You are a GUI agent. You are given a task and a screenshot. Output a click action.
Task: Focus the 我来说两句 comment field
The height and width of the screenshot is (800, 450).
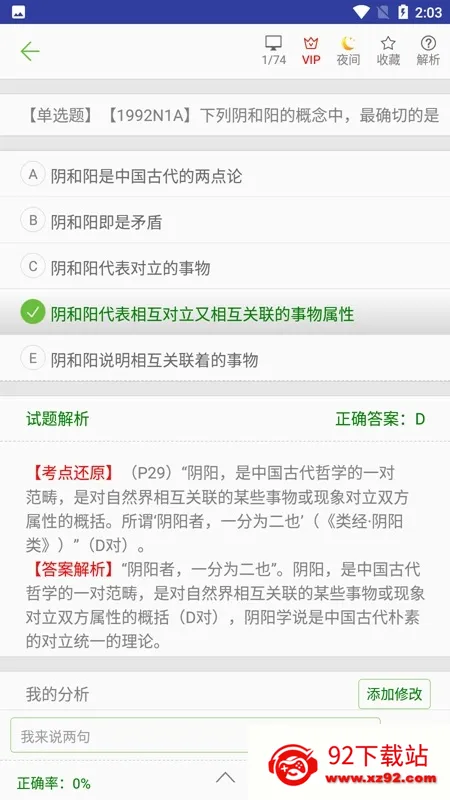(x=195, y=736)
